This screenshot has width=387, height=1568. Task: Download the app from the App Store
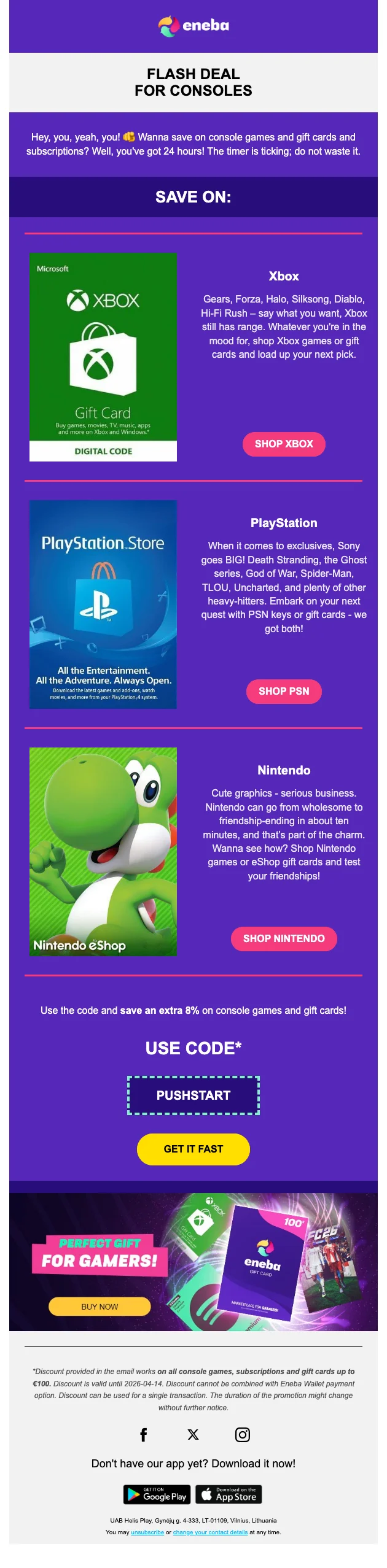229,1494
